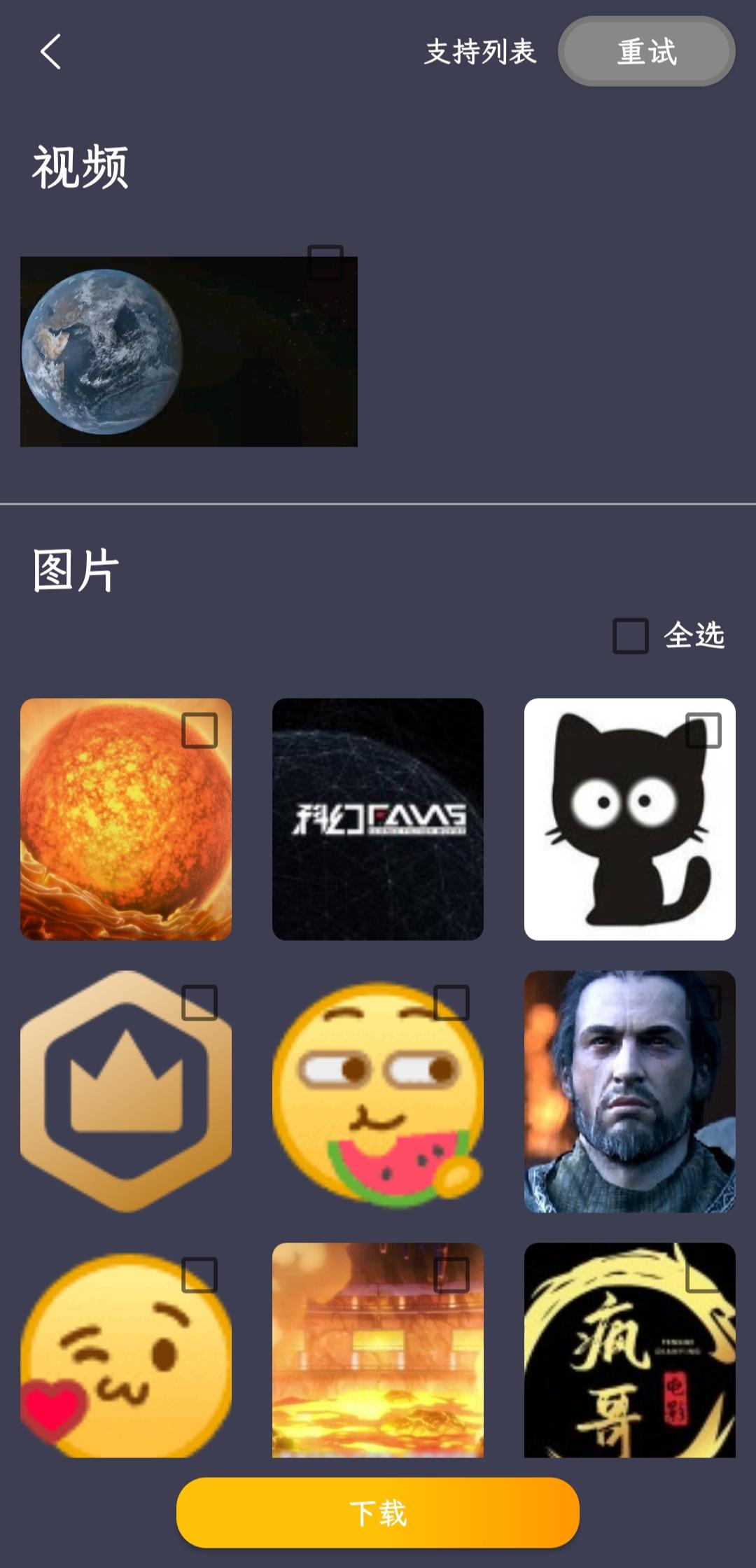This screenshot has height=1568, width=756.
Task: Check the earth video's selection box
Action: pyautogui.click(x=327, y=262)
